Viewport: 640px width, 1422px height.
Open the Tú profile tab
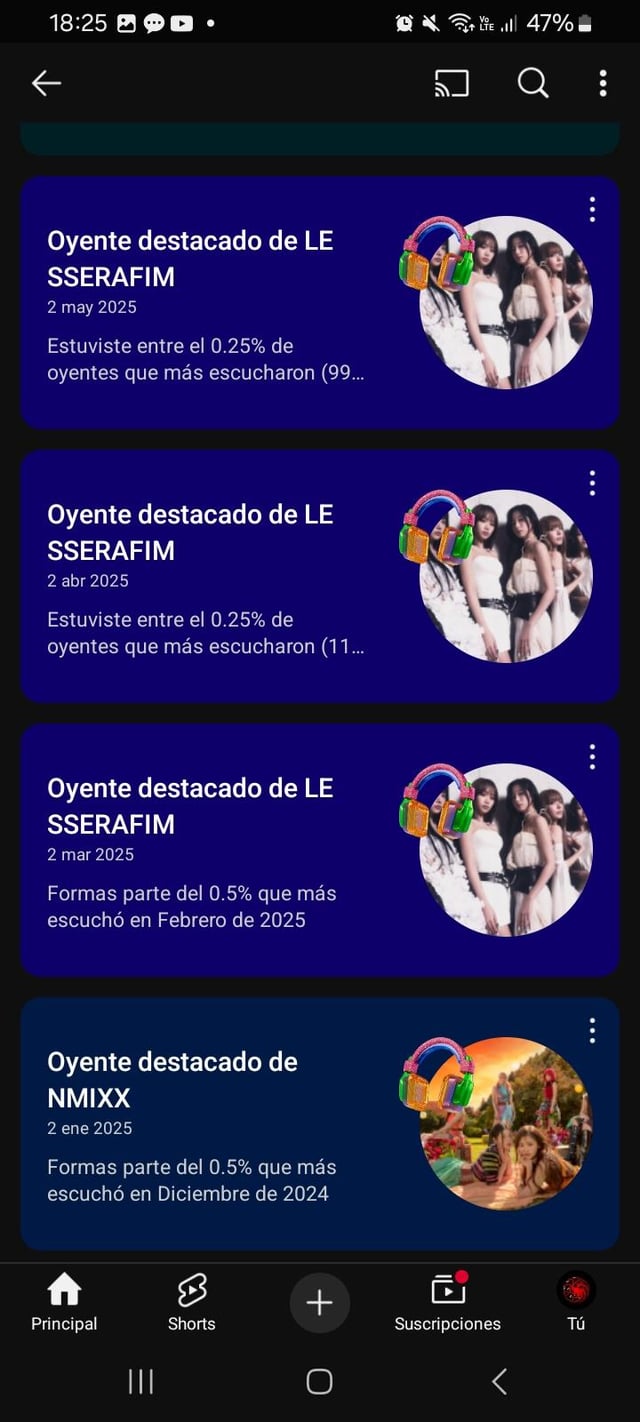pyautogui.click(x=576, y=1303)
